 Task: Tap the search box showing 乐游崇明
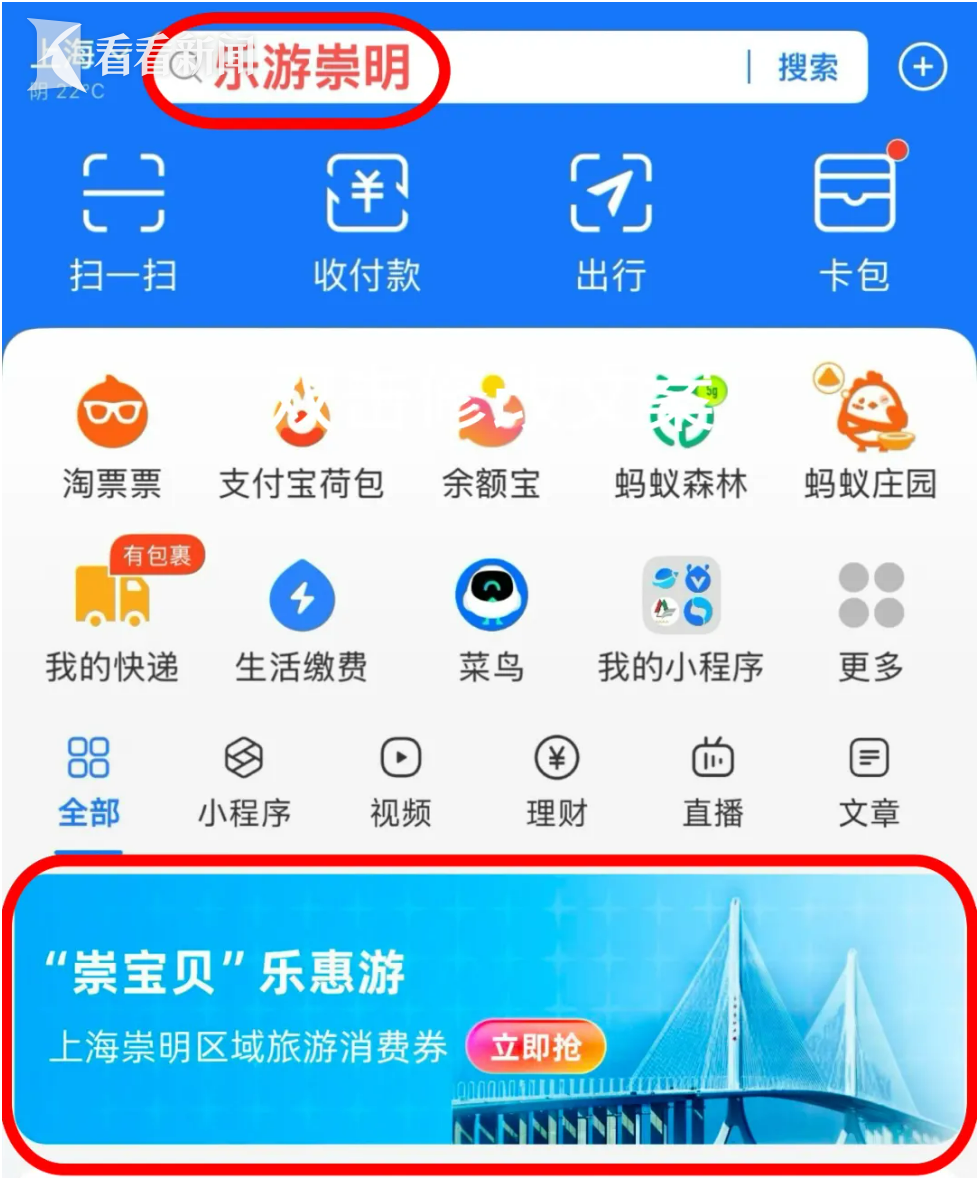tap(450, 68)
